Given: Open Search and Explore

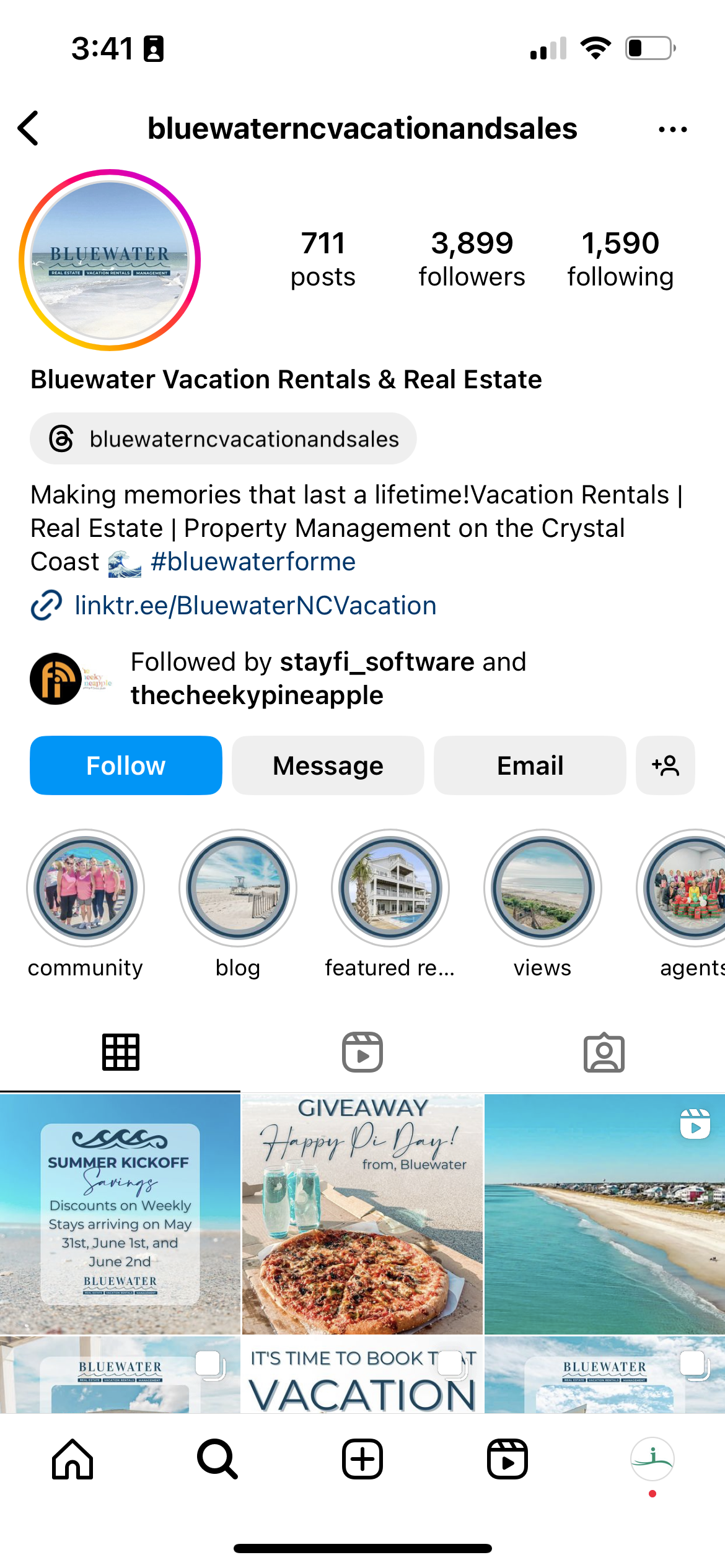Looking at the screenshot, I should (217, 1459).
